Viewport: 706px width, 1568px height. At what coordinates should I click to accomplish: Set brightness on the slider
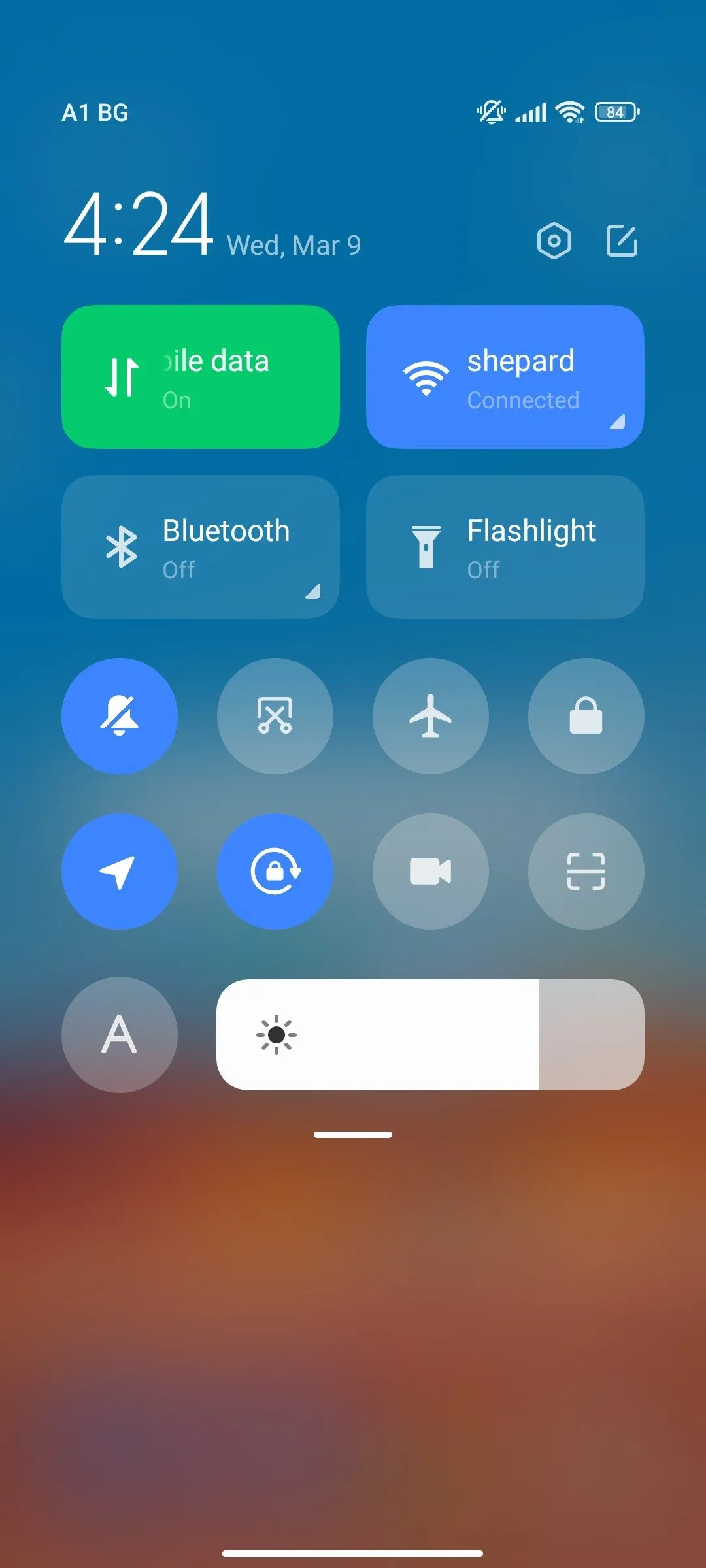pyautogui.click(x=430, y=1035)
